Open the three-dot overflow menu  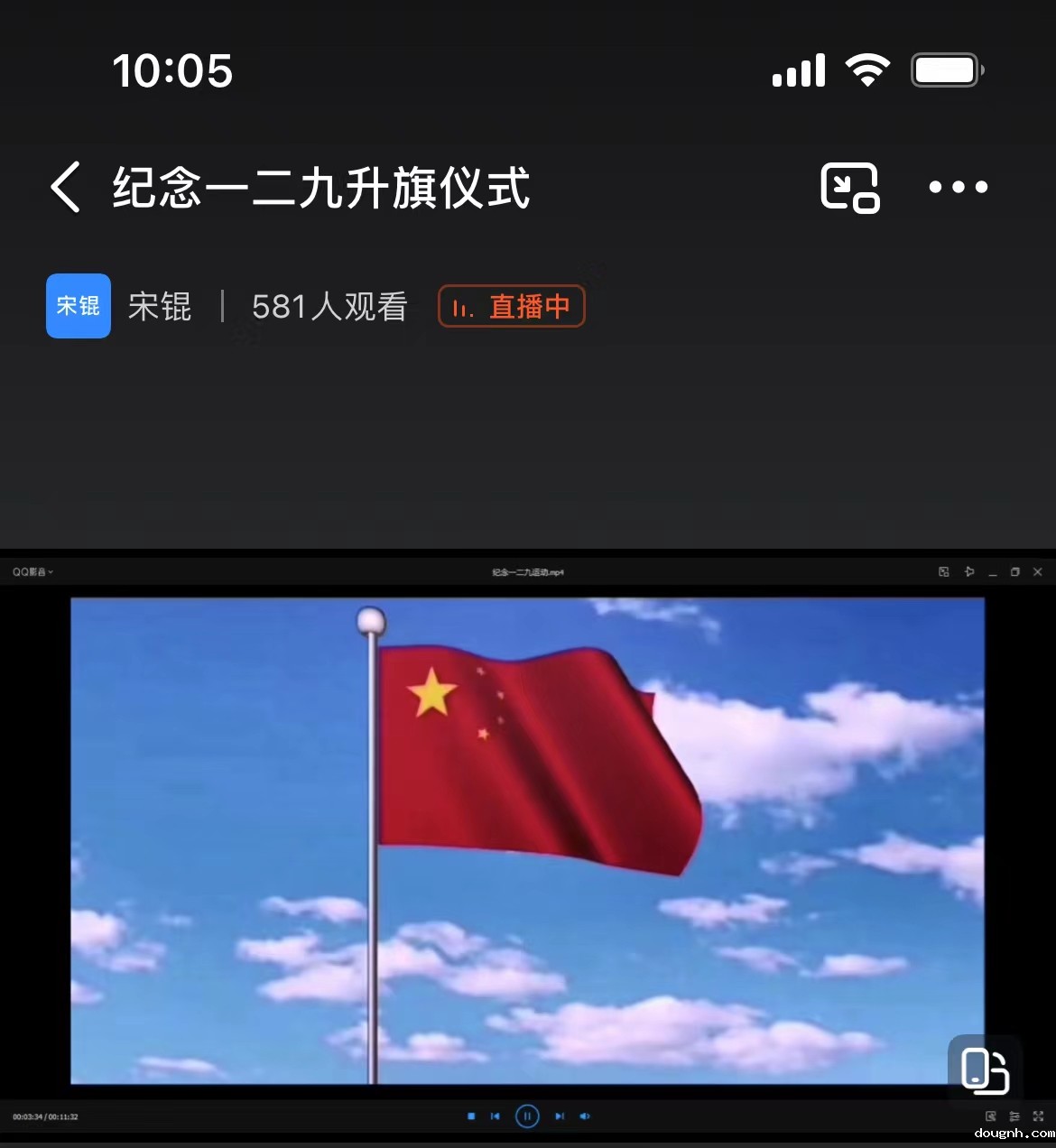(958, 188)
